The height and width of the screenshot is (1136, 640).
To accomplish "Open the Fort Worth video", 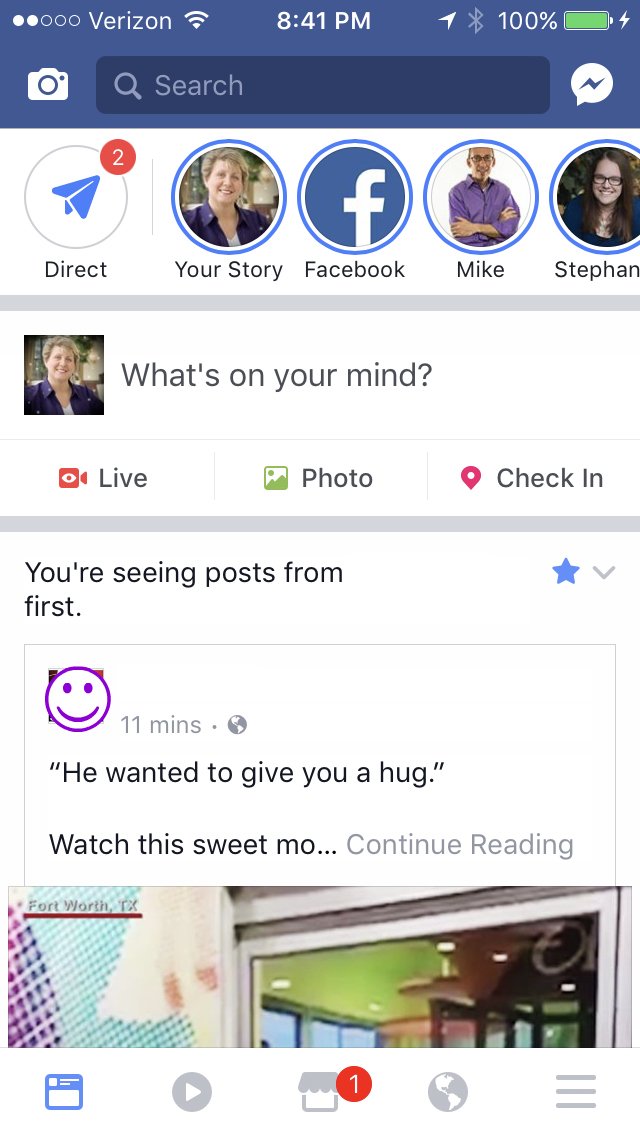I will point(320,965).
